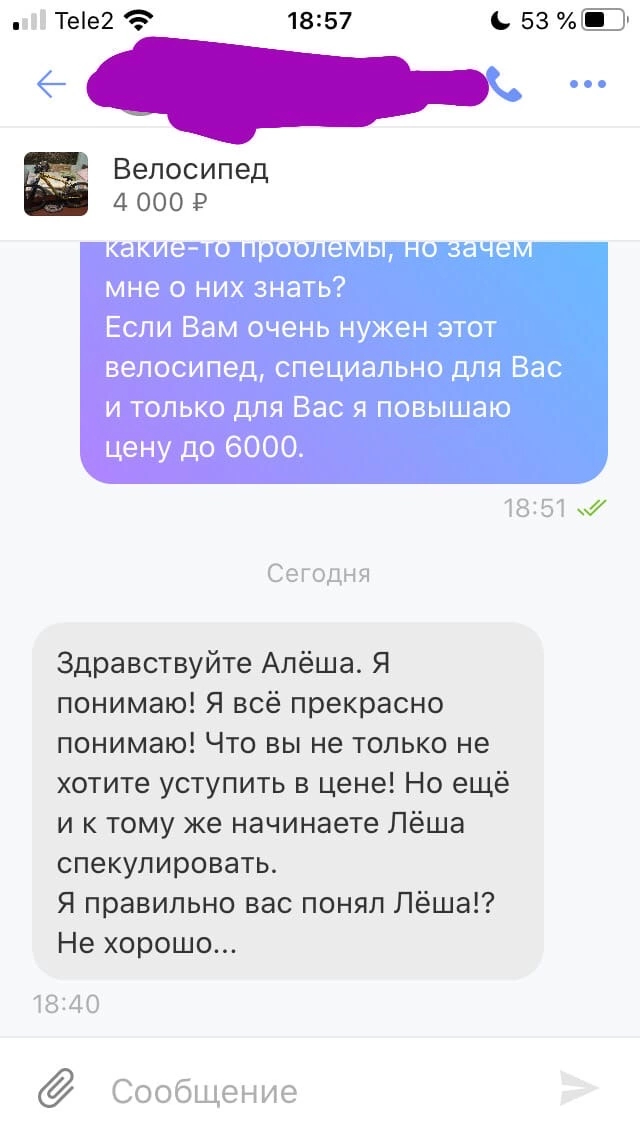Attach a file with the paperclip
This screenshot has height=1136, width=640.
point(58,1089)
